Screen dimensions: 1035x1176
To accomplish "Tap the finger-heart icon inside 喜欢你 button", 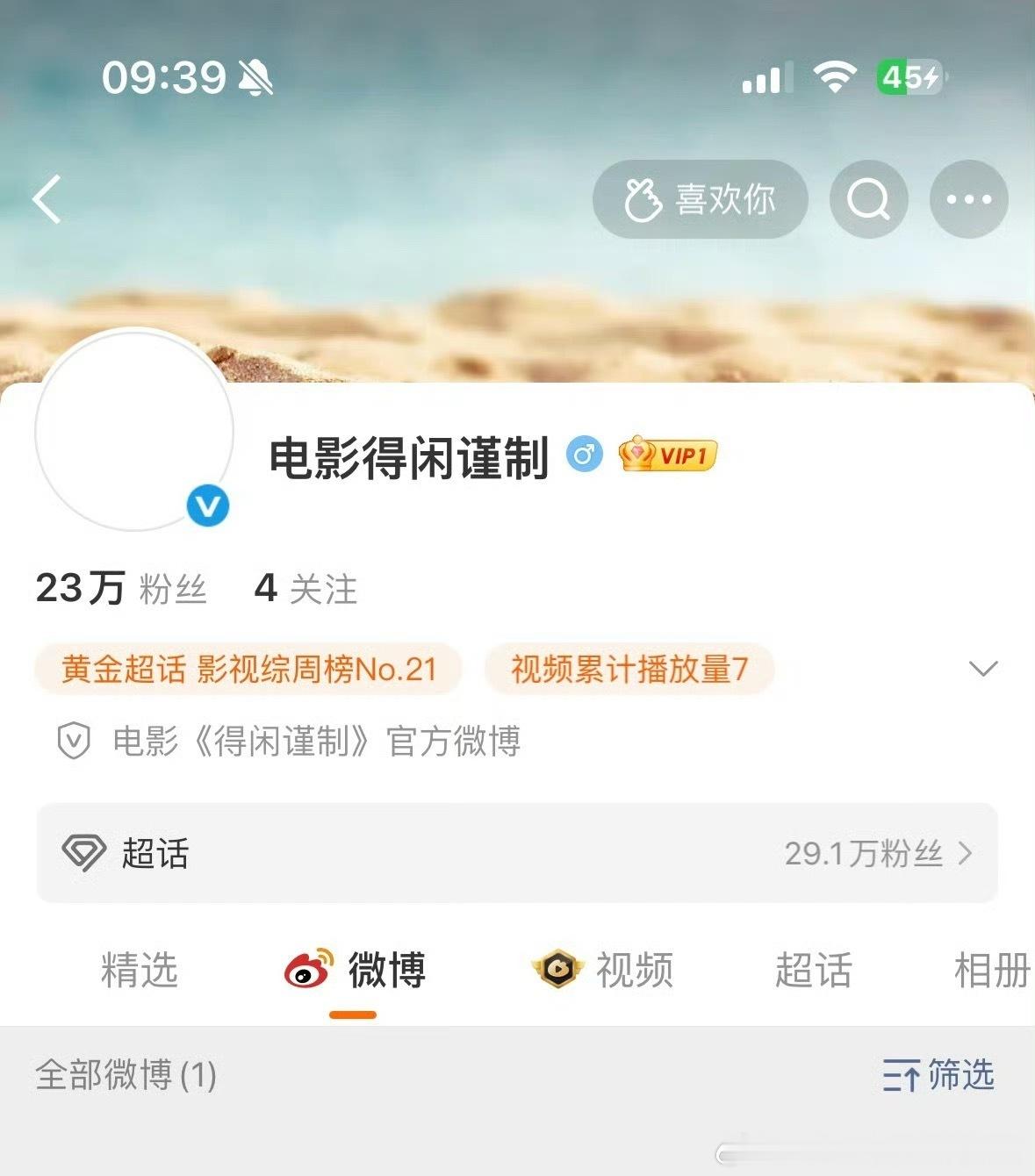I will pos(643,197).
